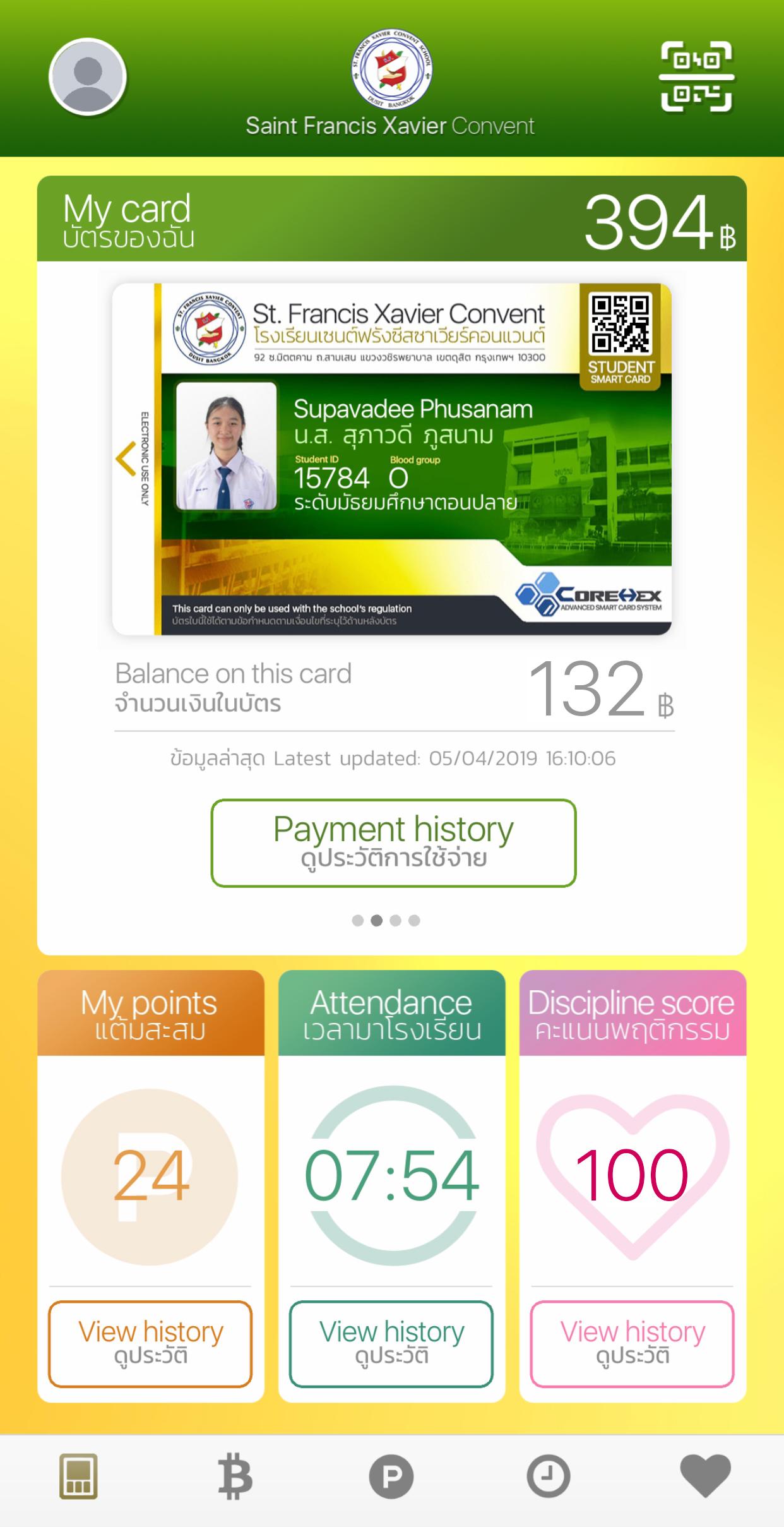
Task: Show previous card with left arrow
Action: tap(126, 459)
